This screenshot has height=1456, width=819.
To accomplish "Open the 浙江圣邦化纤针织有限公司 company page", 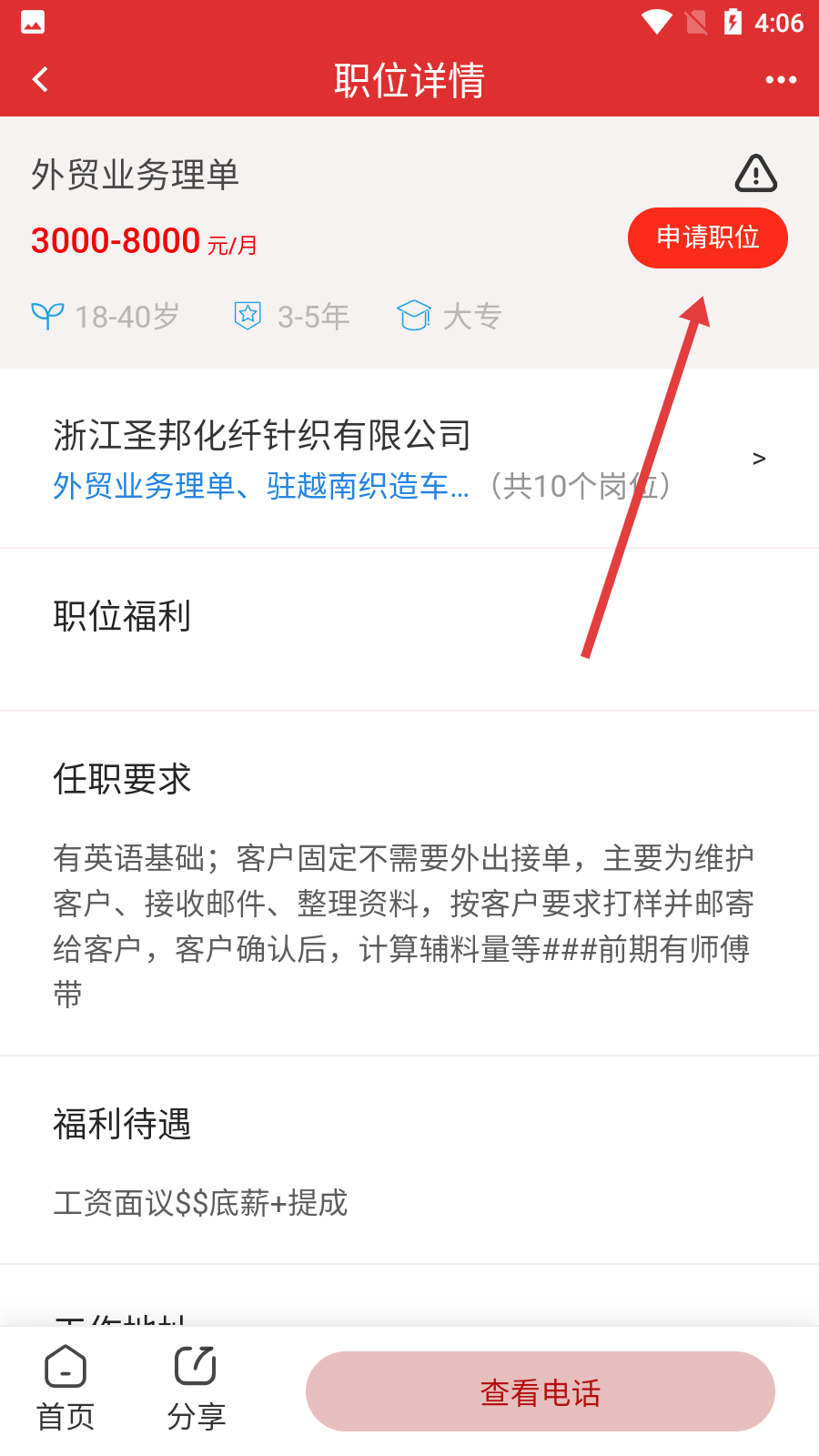I will point(409,458).
